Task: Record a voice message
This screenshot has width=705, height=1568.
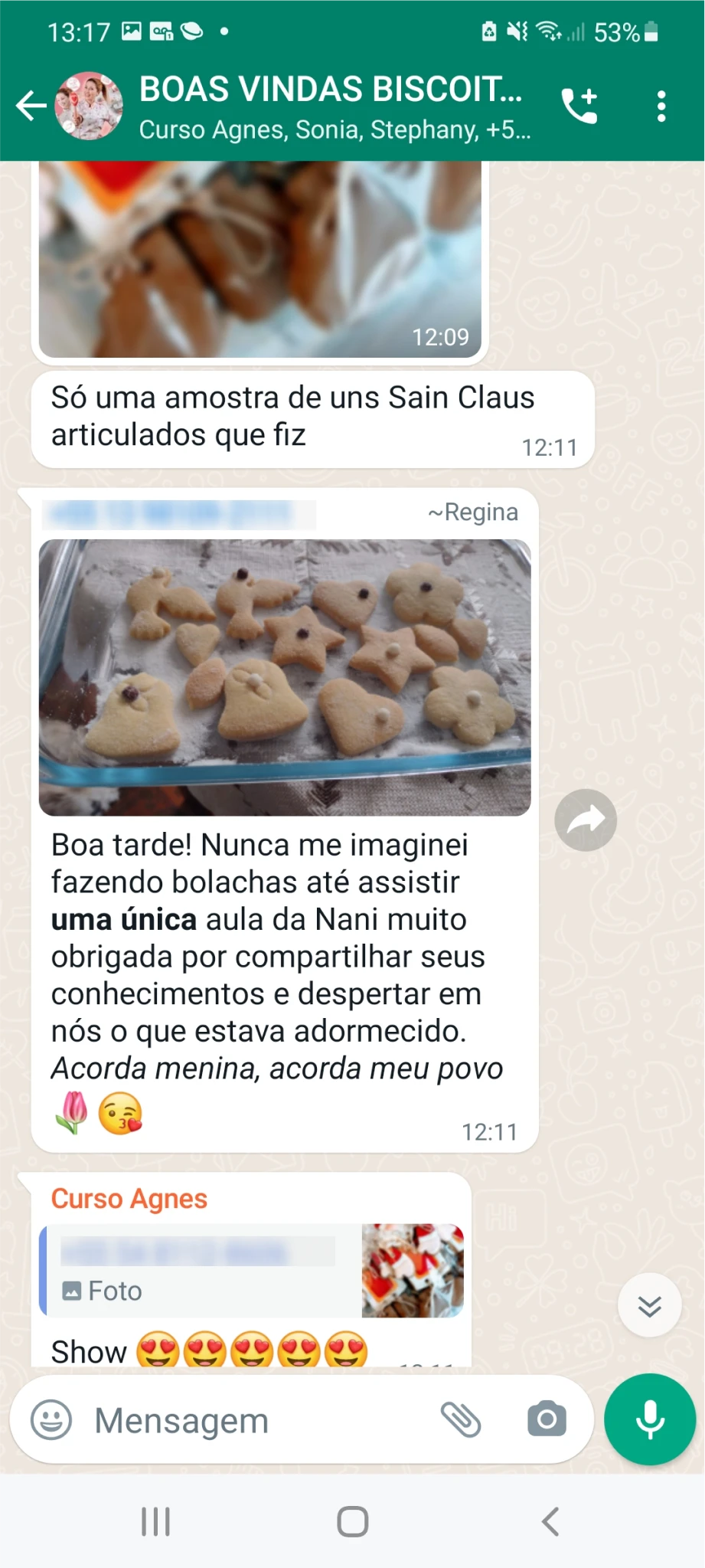Action: [650, 1419]
